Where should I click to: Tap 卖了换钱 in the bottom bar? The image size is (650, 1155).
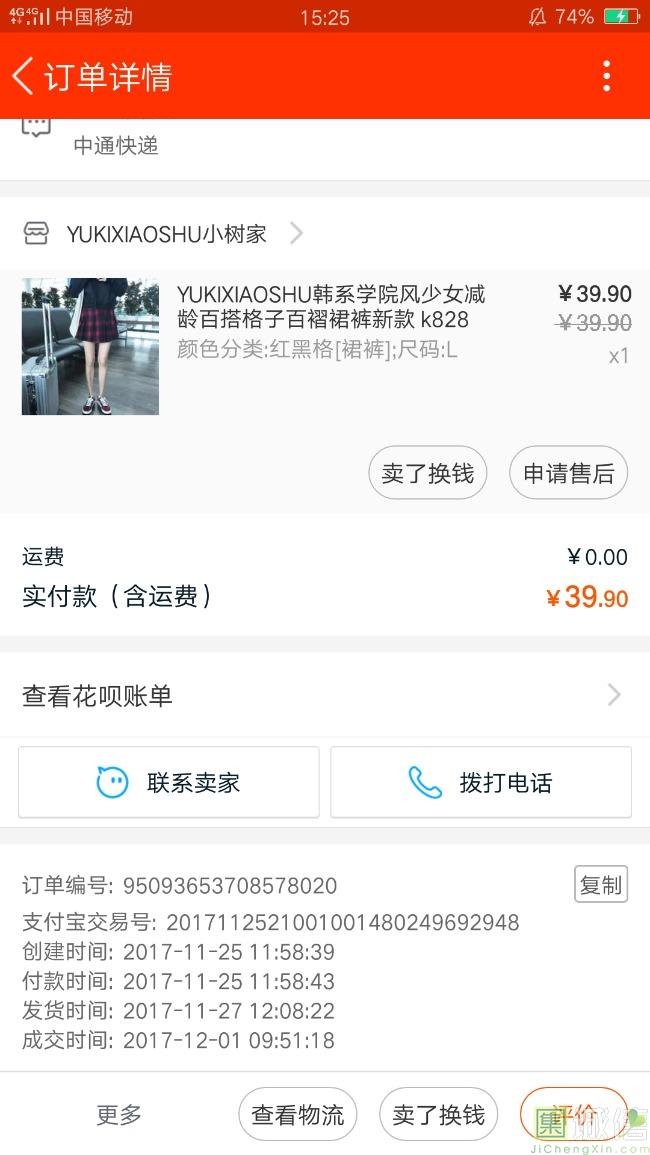[438, 1114]
